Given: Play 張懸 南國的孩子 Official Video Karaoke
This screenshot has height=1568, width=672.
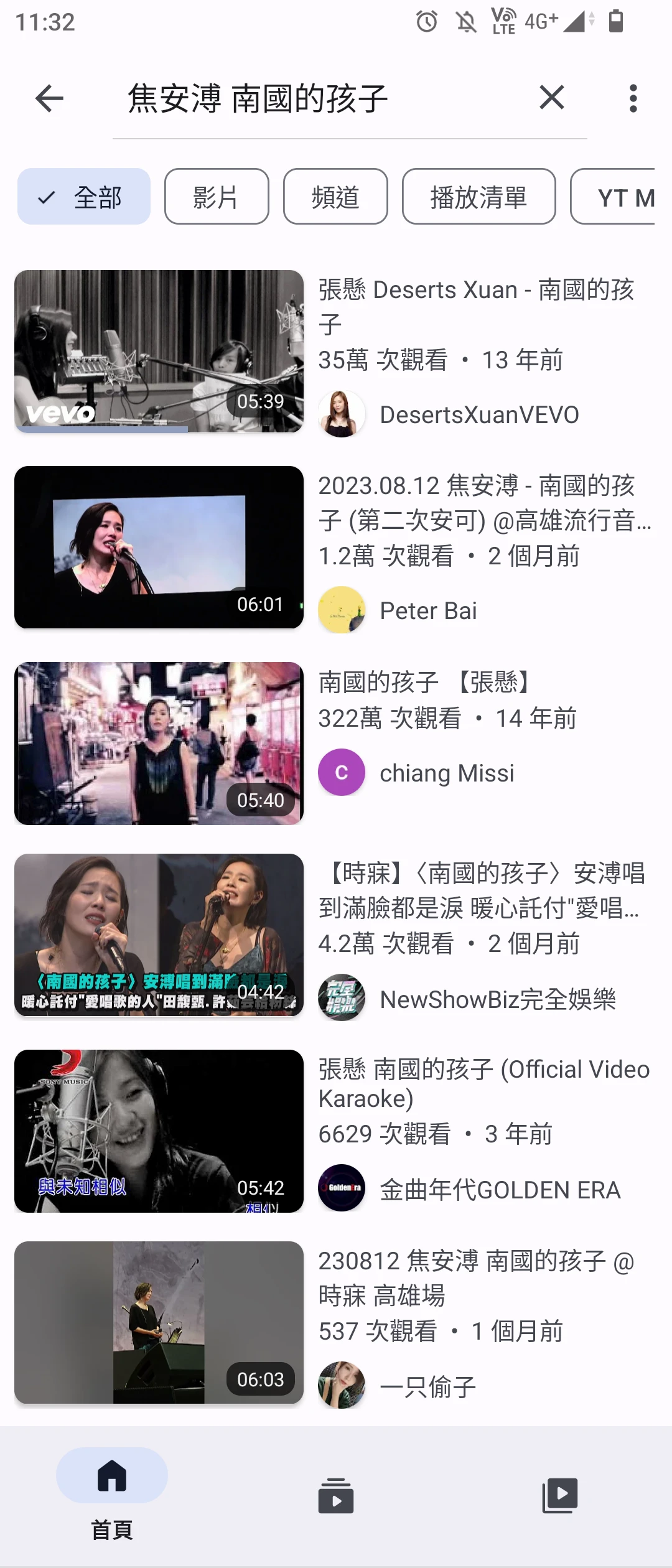Looking at the screenshot, I should [159, 1131].
